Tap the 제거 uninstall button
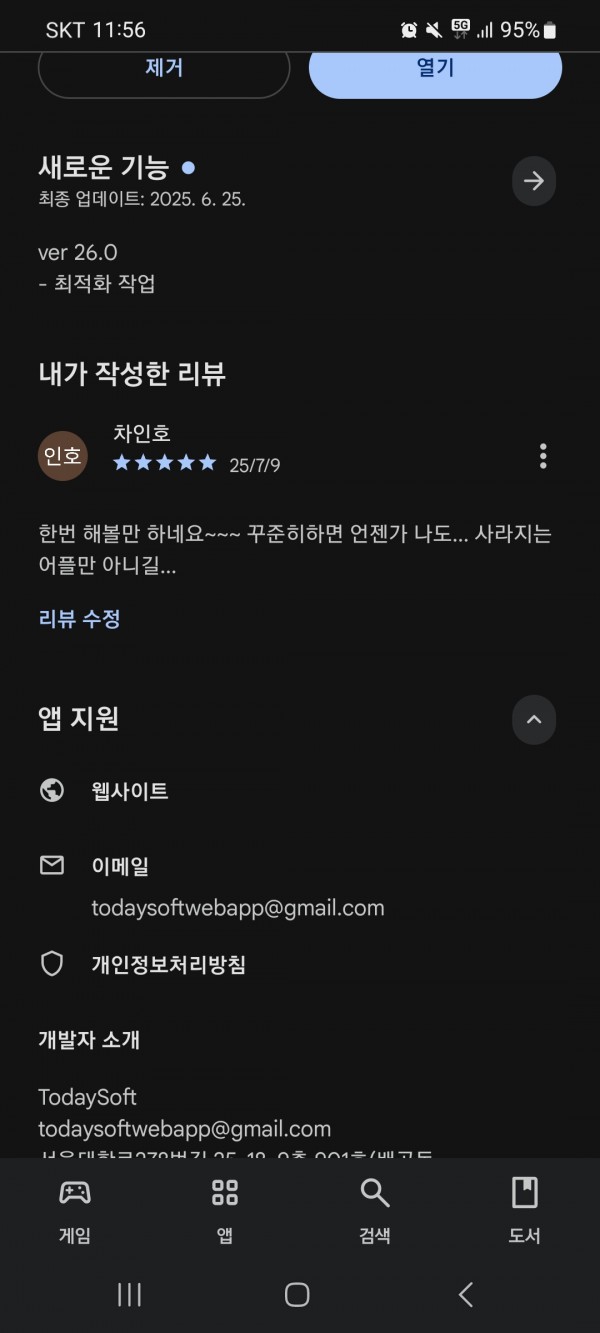The height and width of the screenshot is (1333, 600). [164, 69]
